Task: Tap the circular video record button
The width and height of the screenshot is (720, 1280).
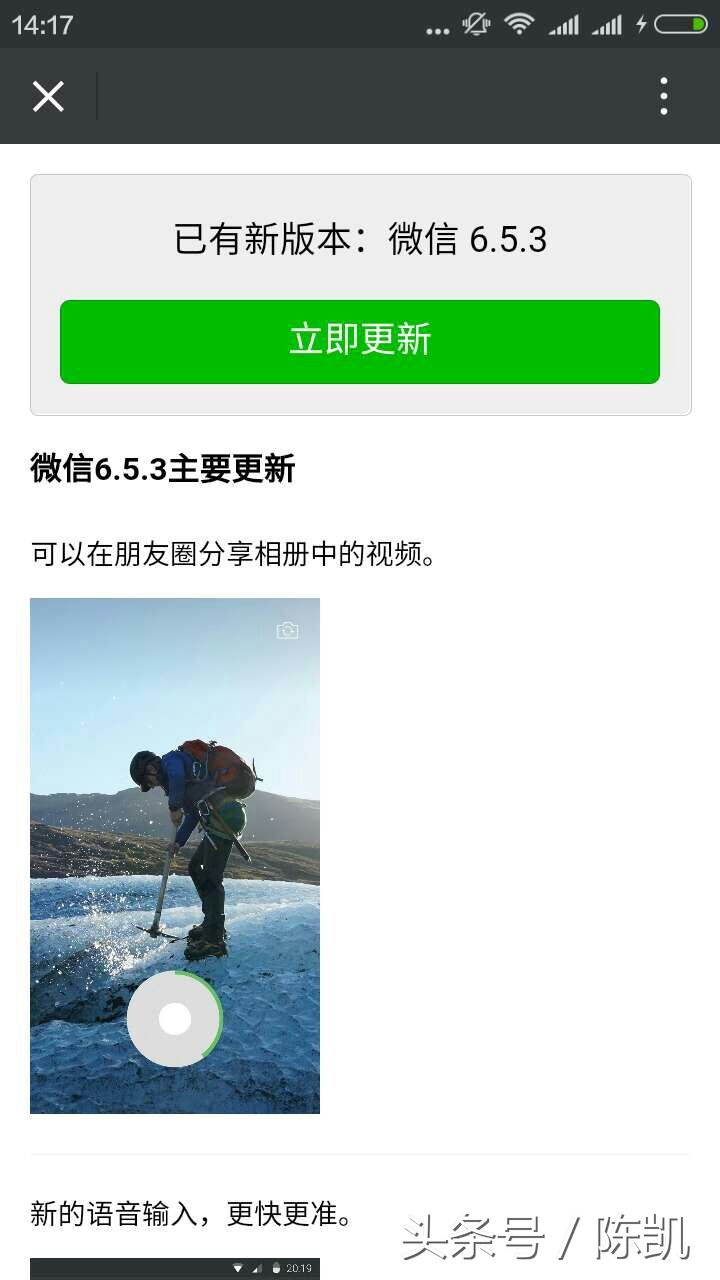Action: click(175, 1019)
